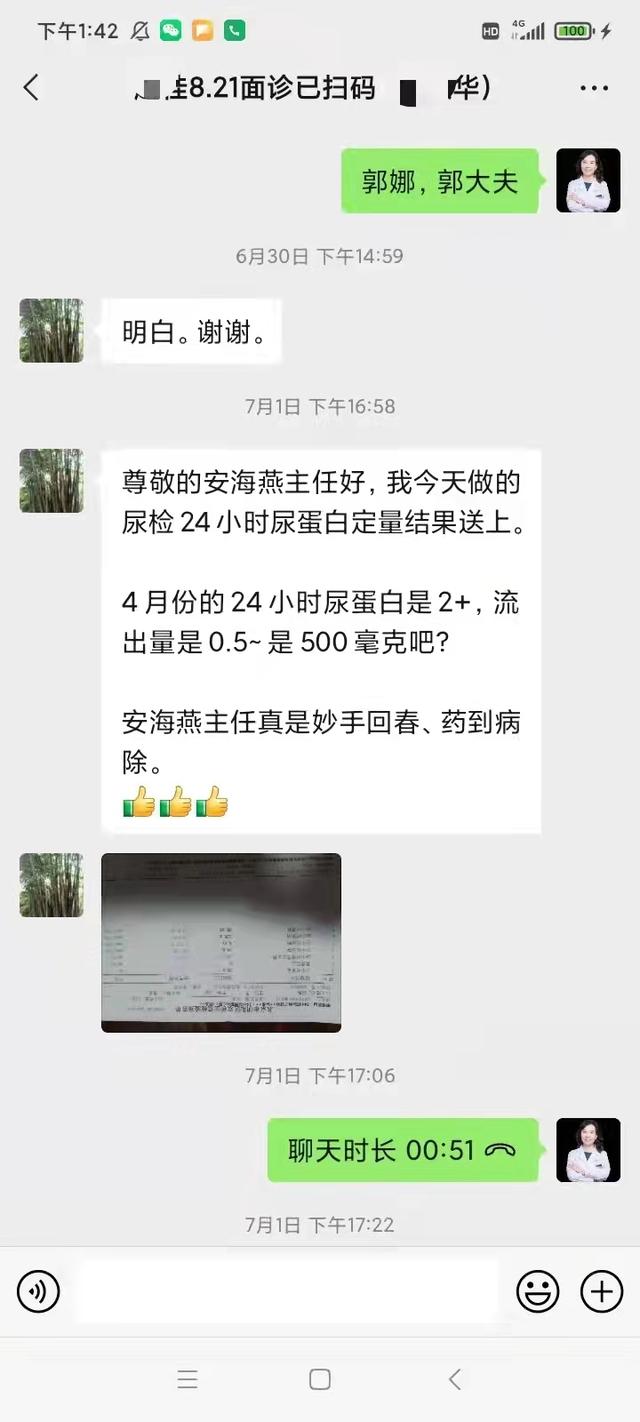This screenshot has height=1422, width=640.
Task: Tap the 聊天时长 00:51 call record
Action: click(x=402, y=1150)
